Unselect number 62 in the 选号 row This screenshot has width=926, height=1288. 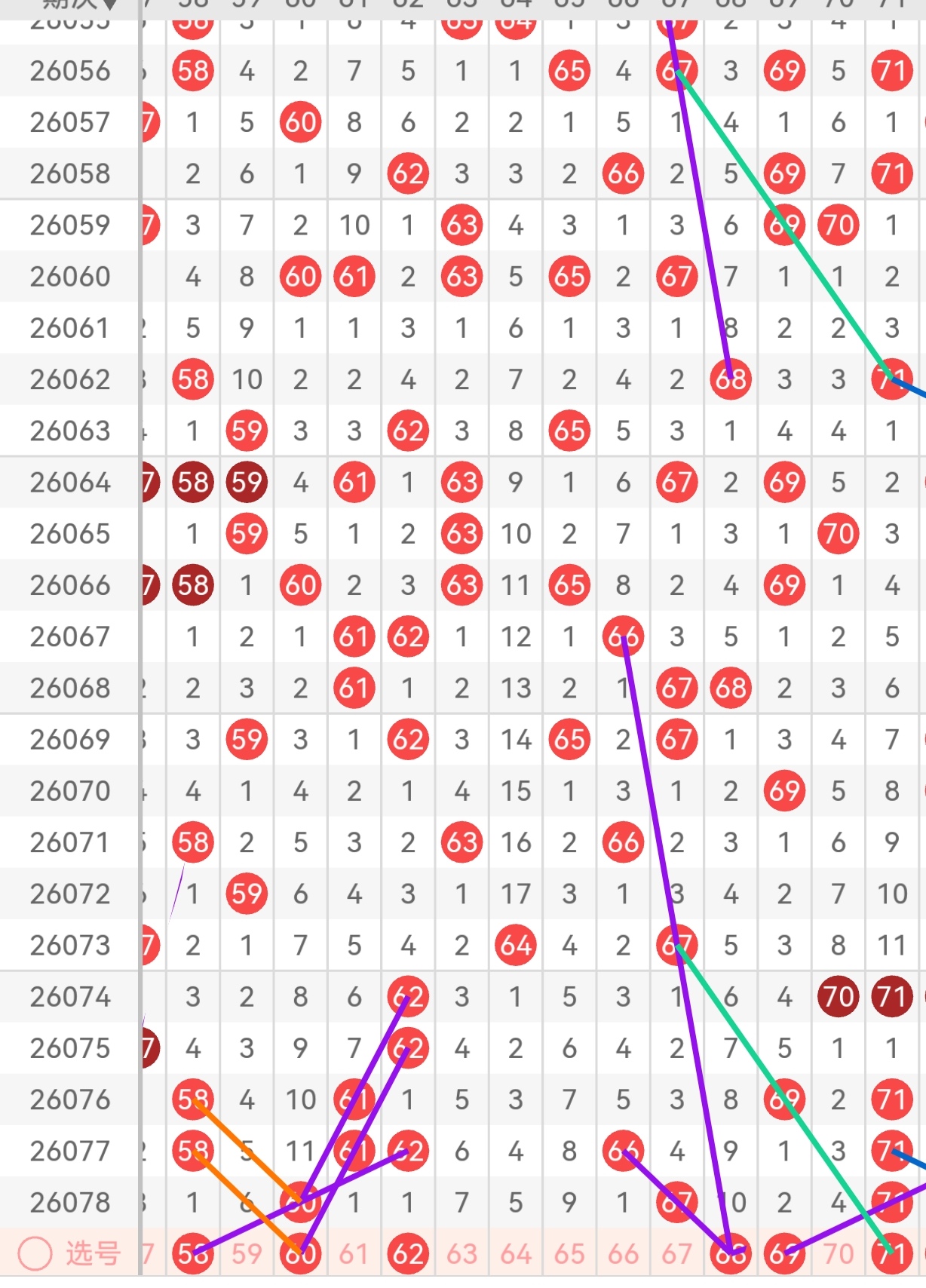click(408, 1253)
